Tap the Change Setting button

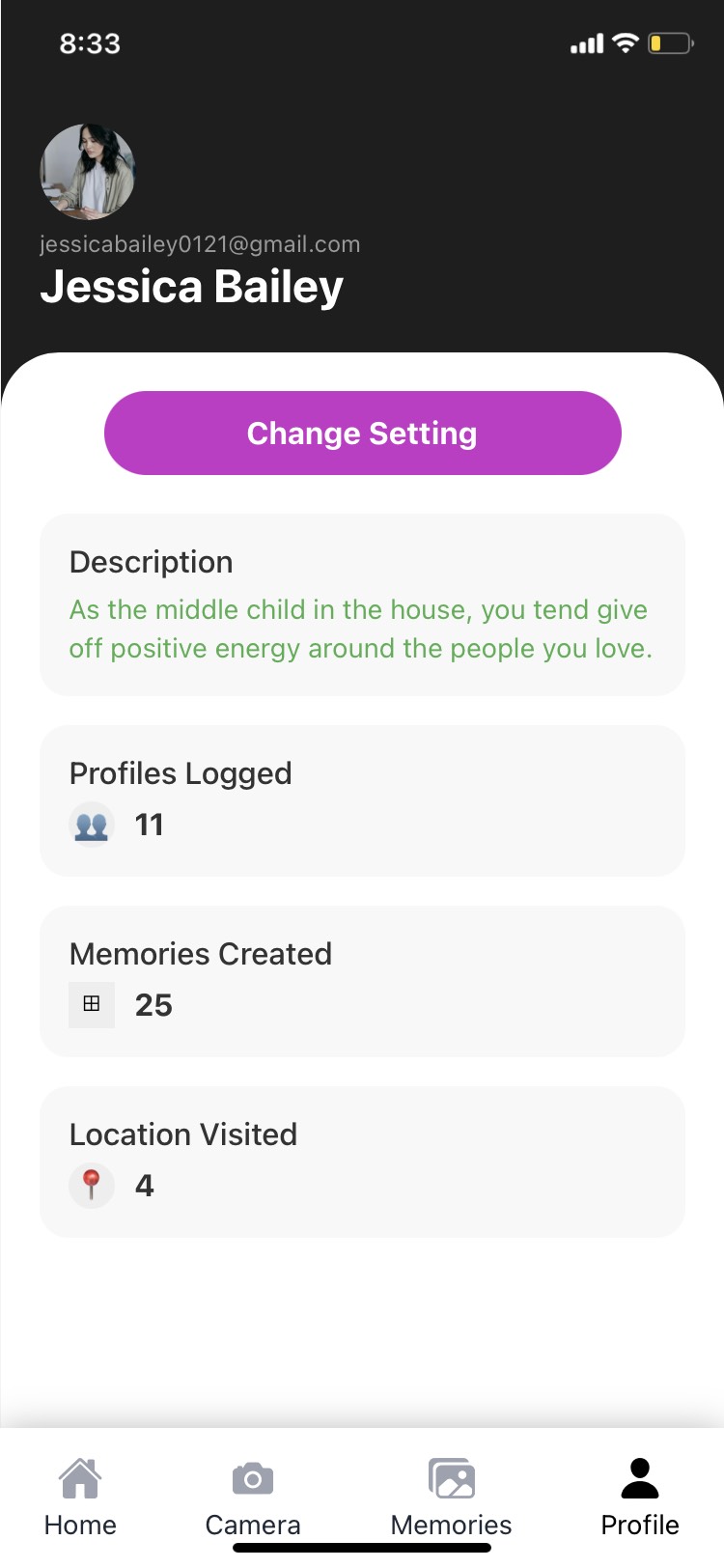pos(362,434)
